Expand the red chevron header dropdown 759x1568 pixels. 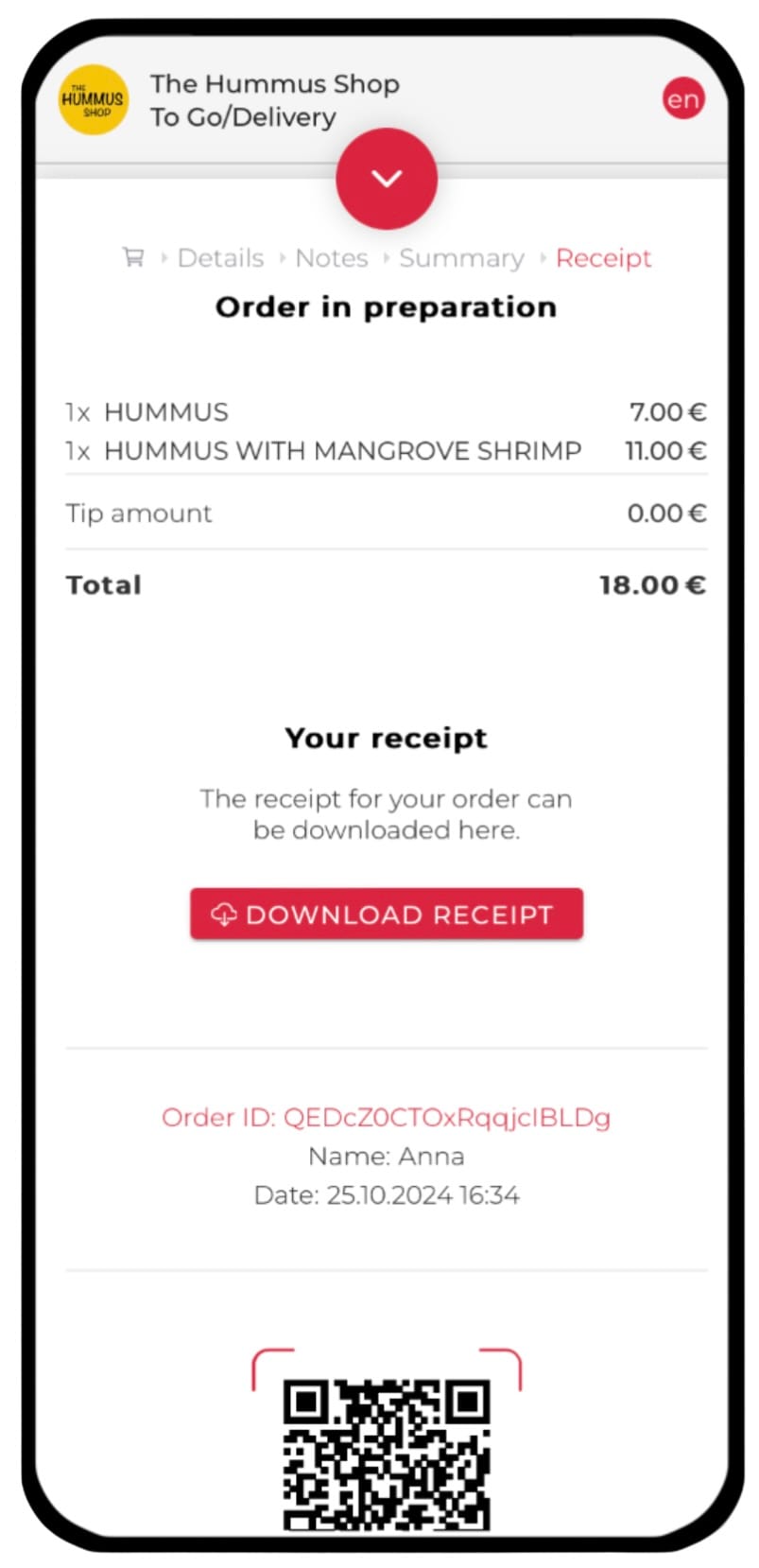tap(387, 178)
